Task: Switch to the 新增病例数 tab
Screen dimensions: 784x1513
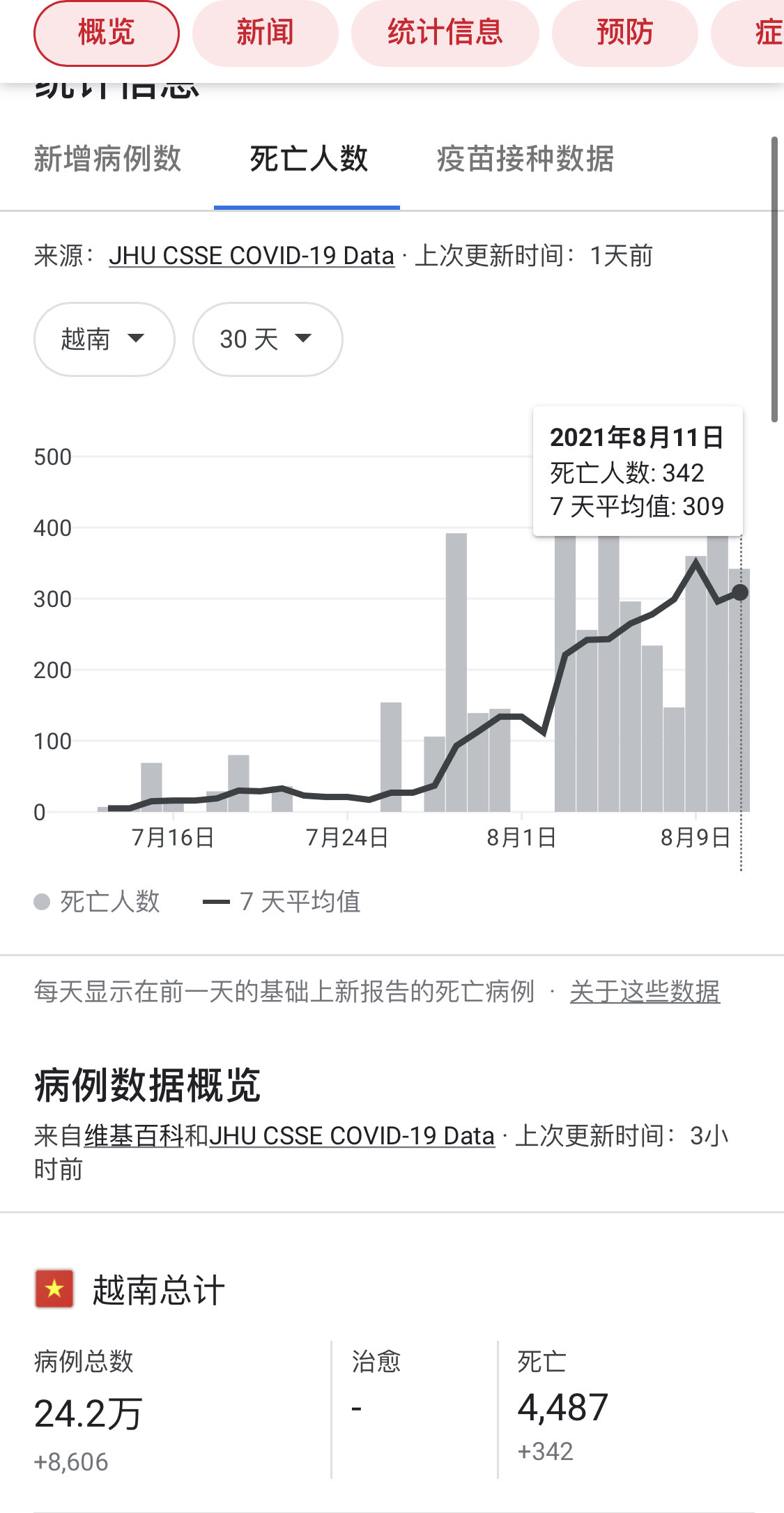Action: tap(107, 159)
